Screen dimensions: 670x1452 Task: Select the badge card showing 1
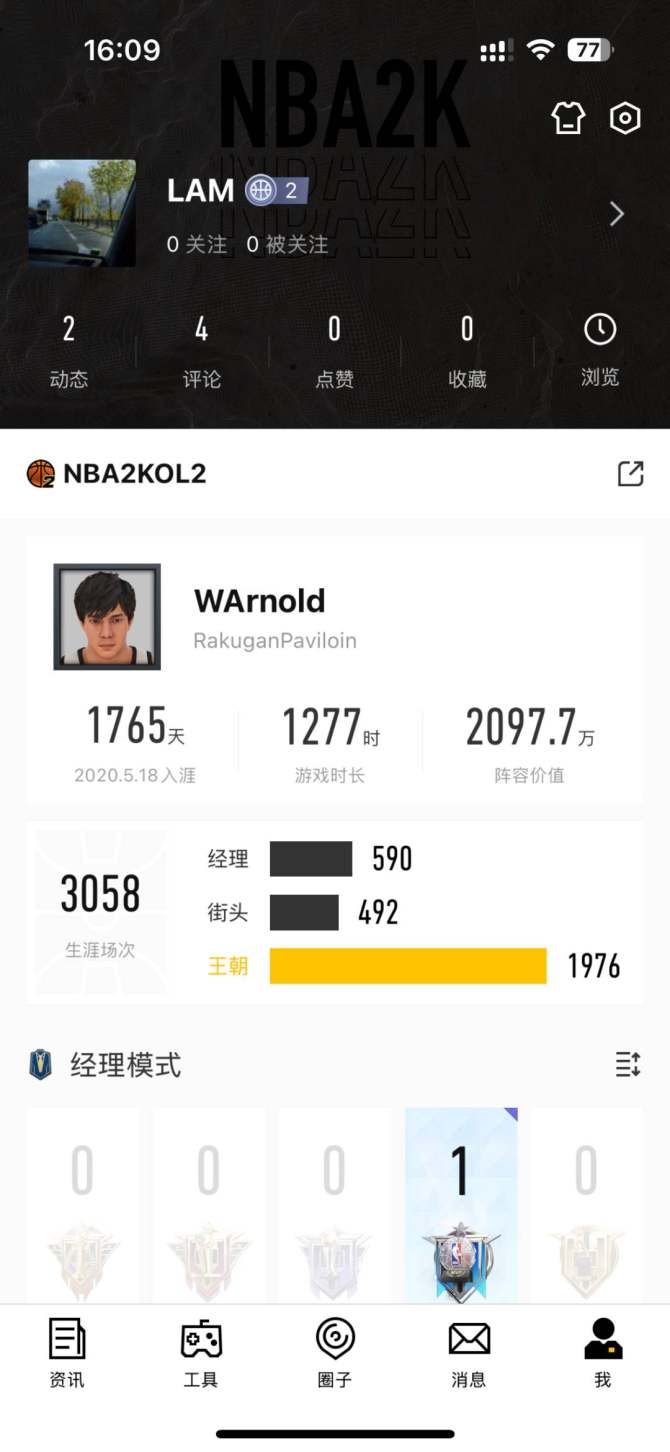click(x=460, y=1205)
